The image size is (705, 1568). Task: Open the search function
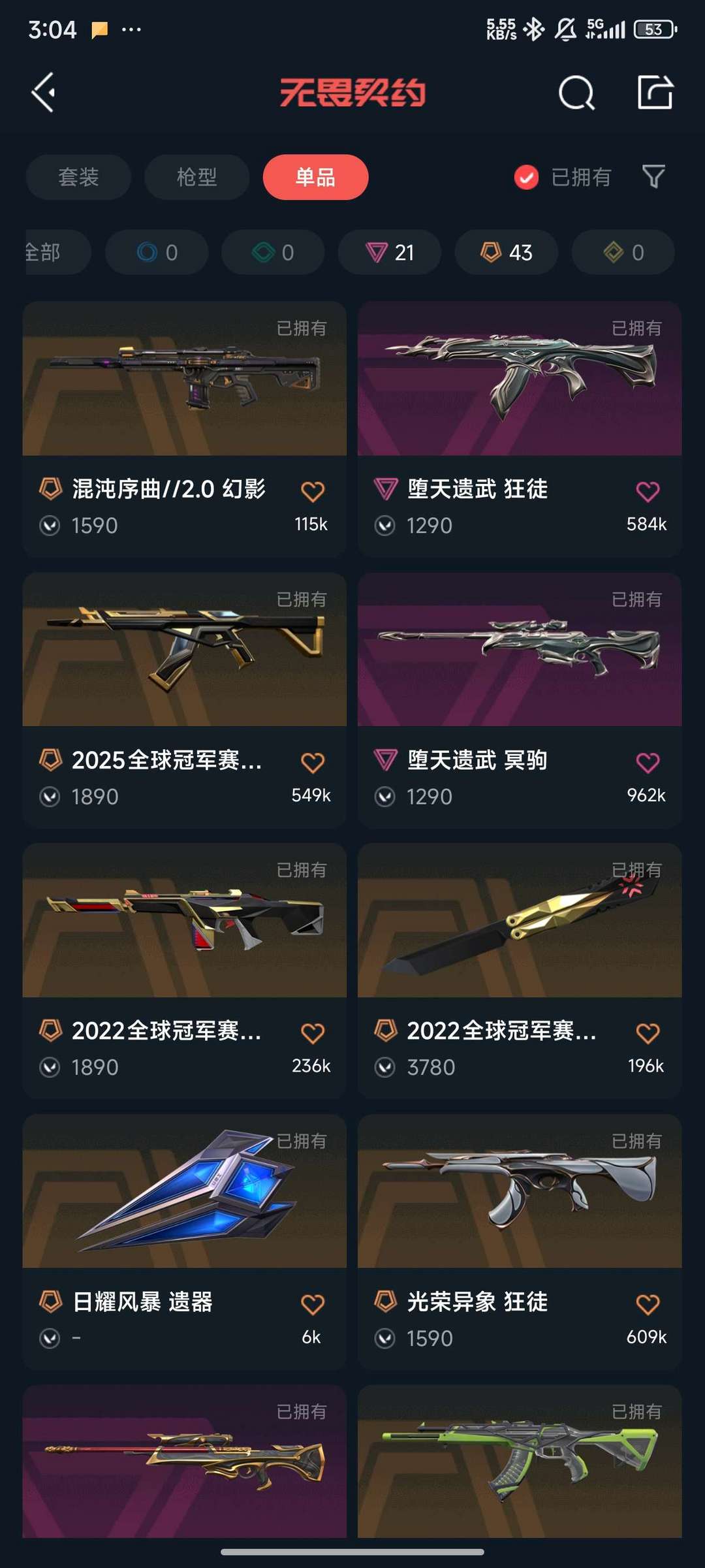[x=575, y=92]
